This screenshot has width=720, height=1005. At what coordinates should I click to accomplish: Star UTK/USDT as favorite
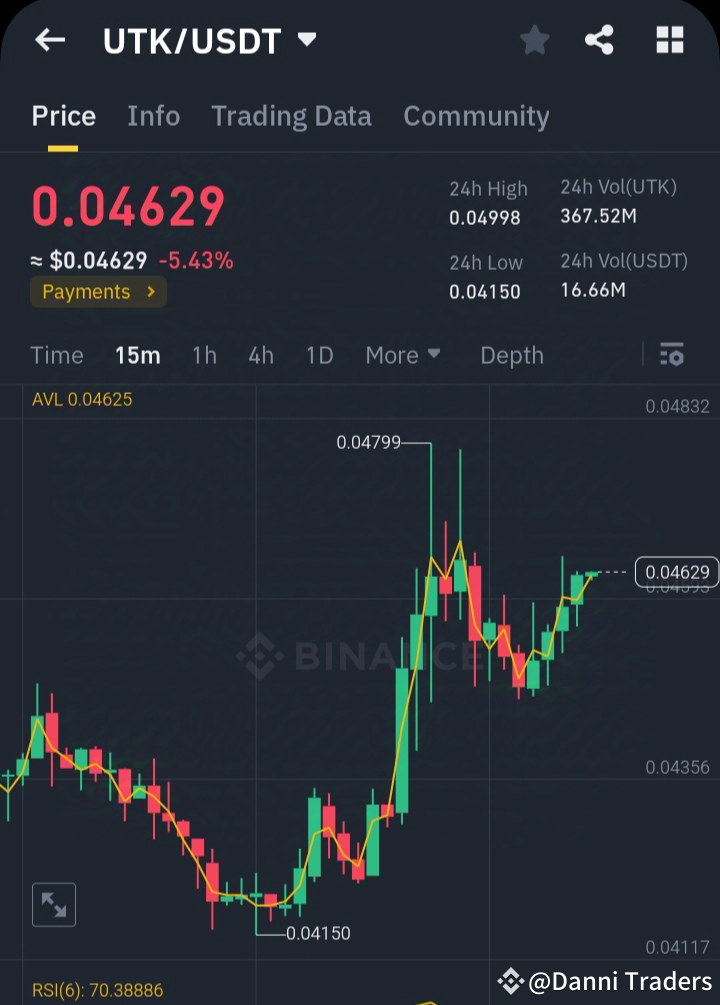(534, 40)
